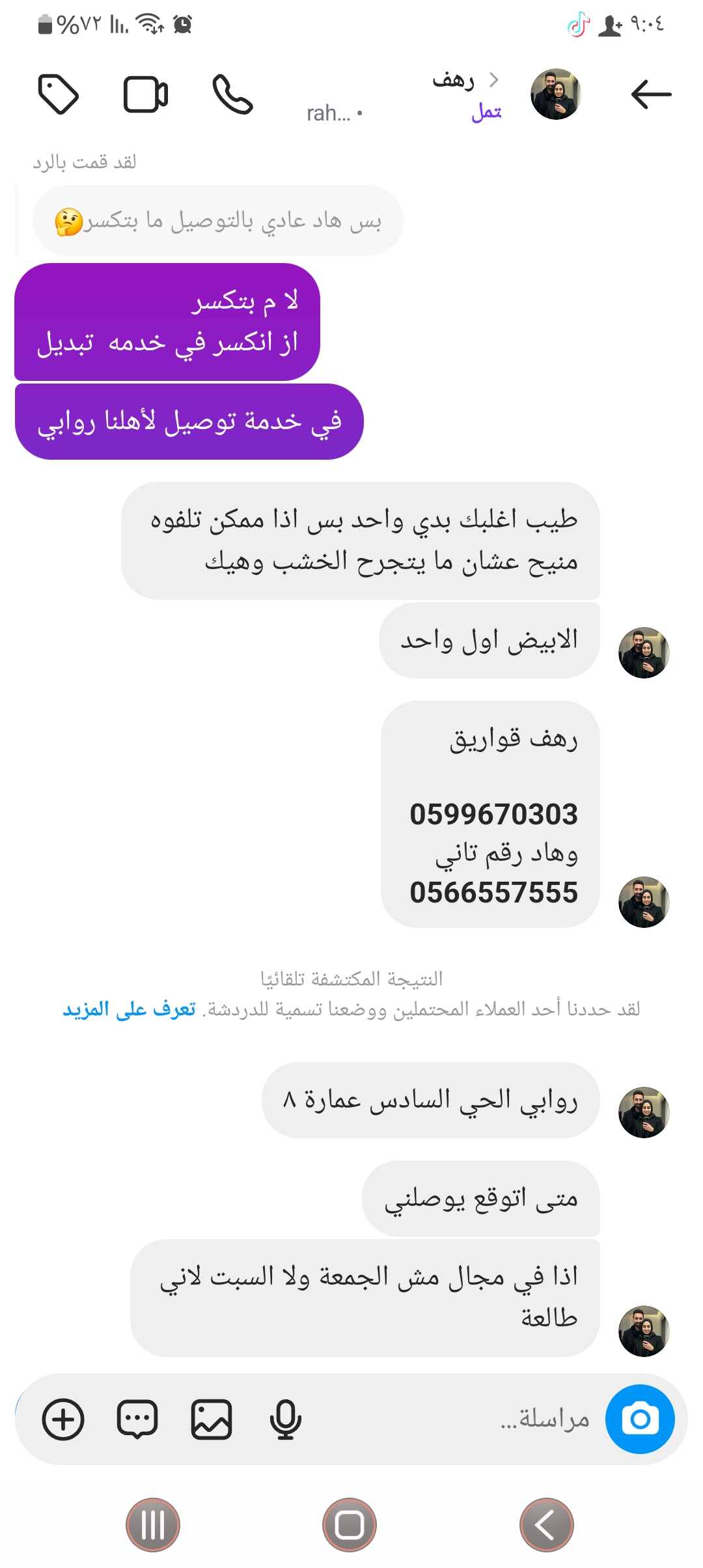
Task: Open recent apps from navigation bar
Action: pyautogui.click(x=153, y=1525)
